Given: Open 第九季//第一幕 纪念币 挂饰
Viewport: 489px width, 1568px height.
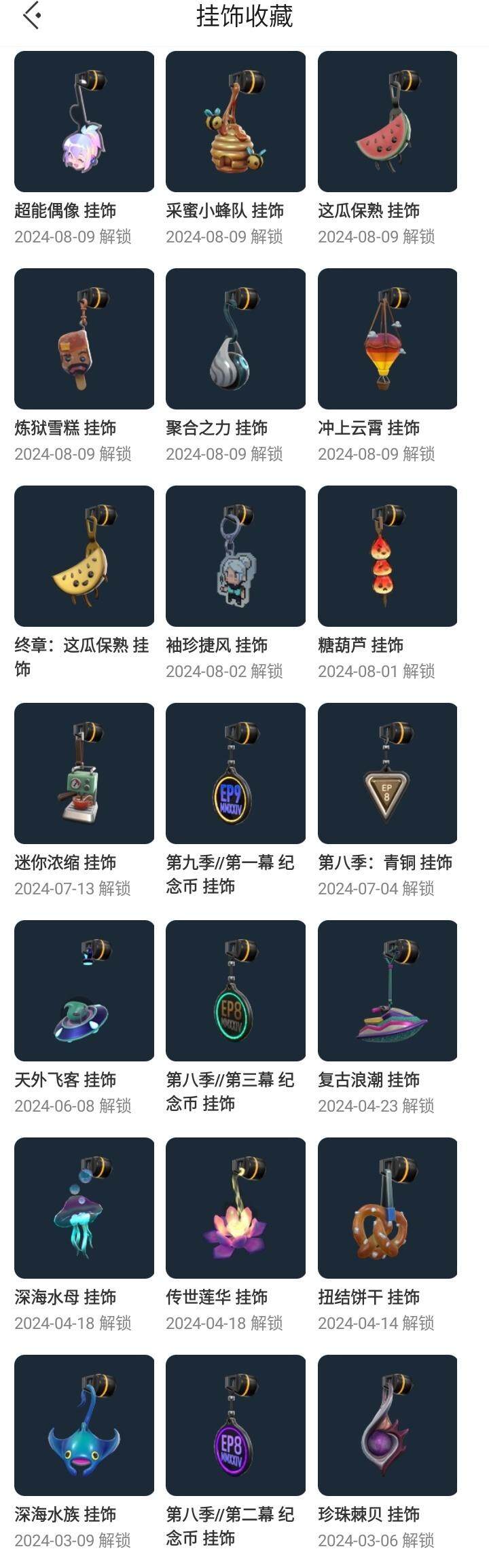Looking at the screenshot, I should coord(236,773).
